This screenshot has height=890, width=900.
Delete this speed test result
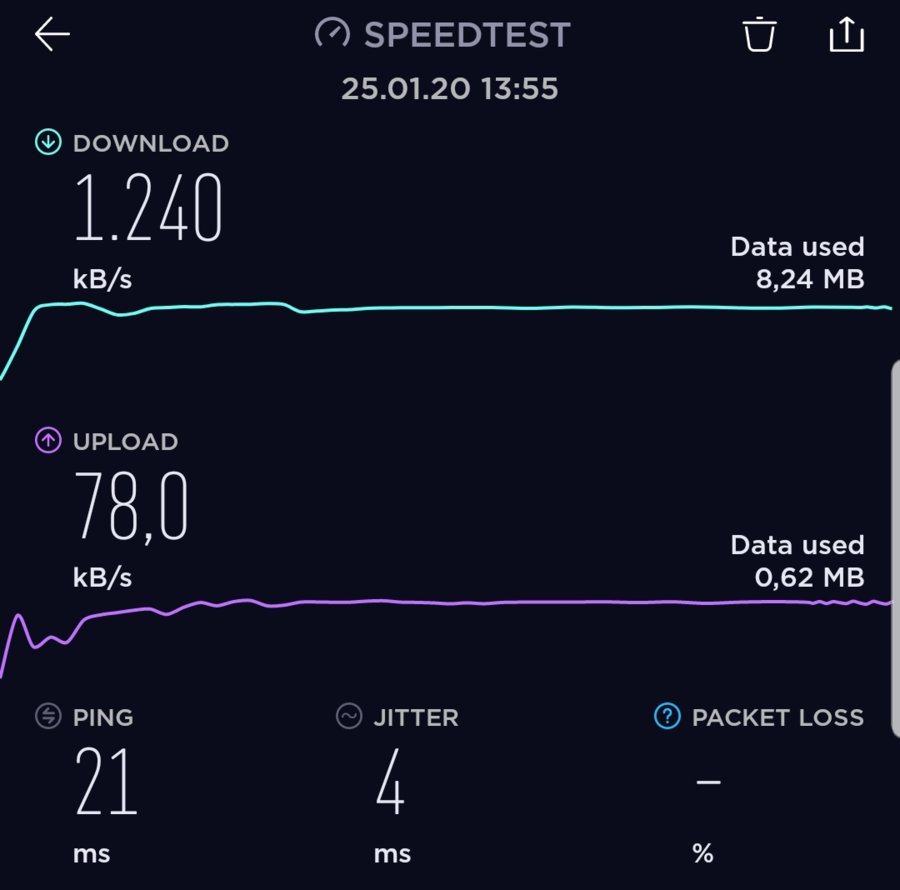click(x=760, y=35)
